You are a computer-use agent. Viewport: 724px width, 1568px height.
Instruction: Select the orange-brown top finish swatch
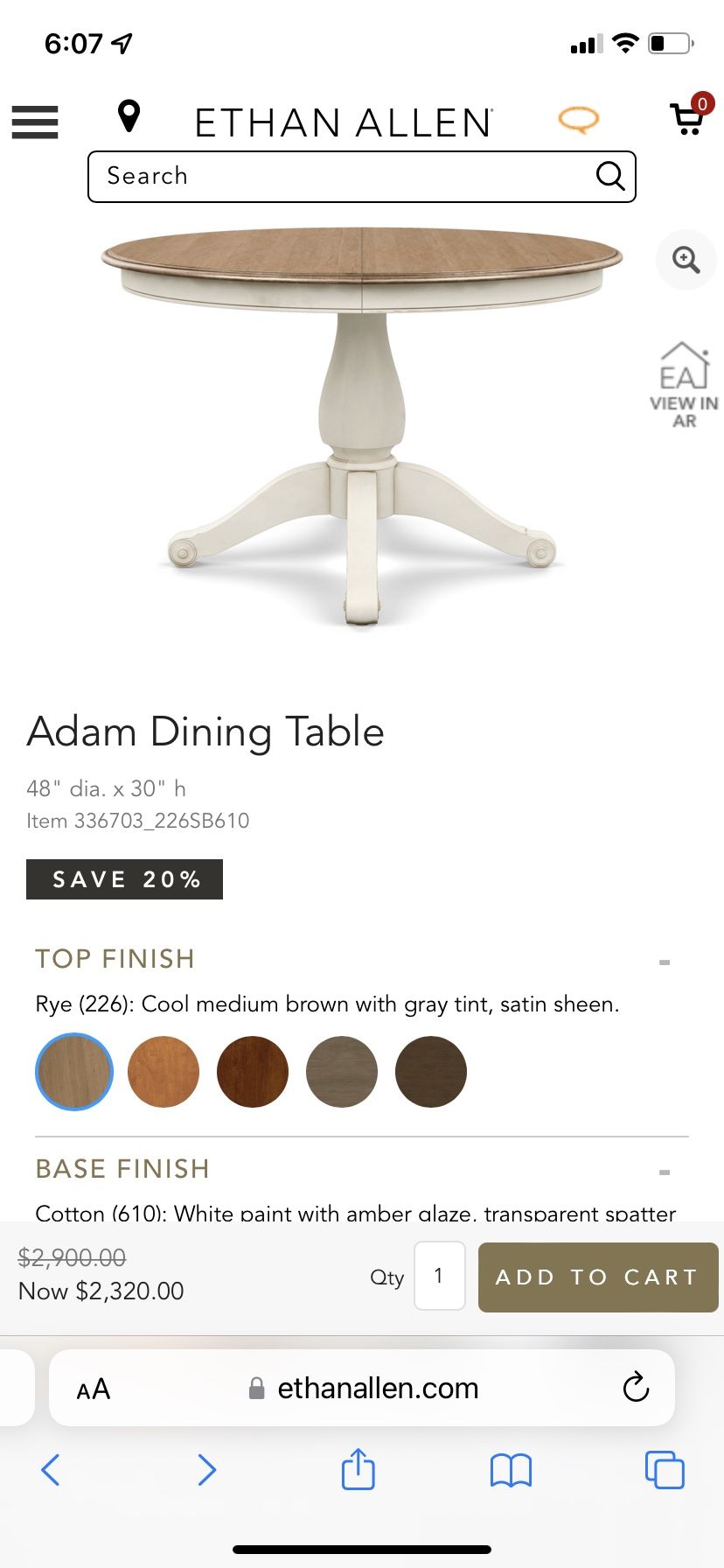164,1072
